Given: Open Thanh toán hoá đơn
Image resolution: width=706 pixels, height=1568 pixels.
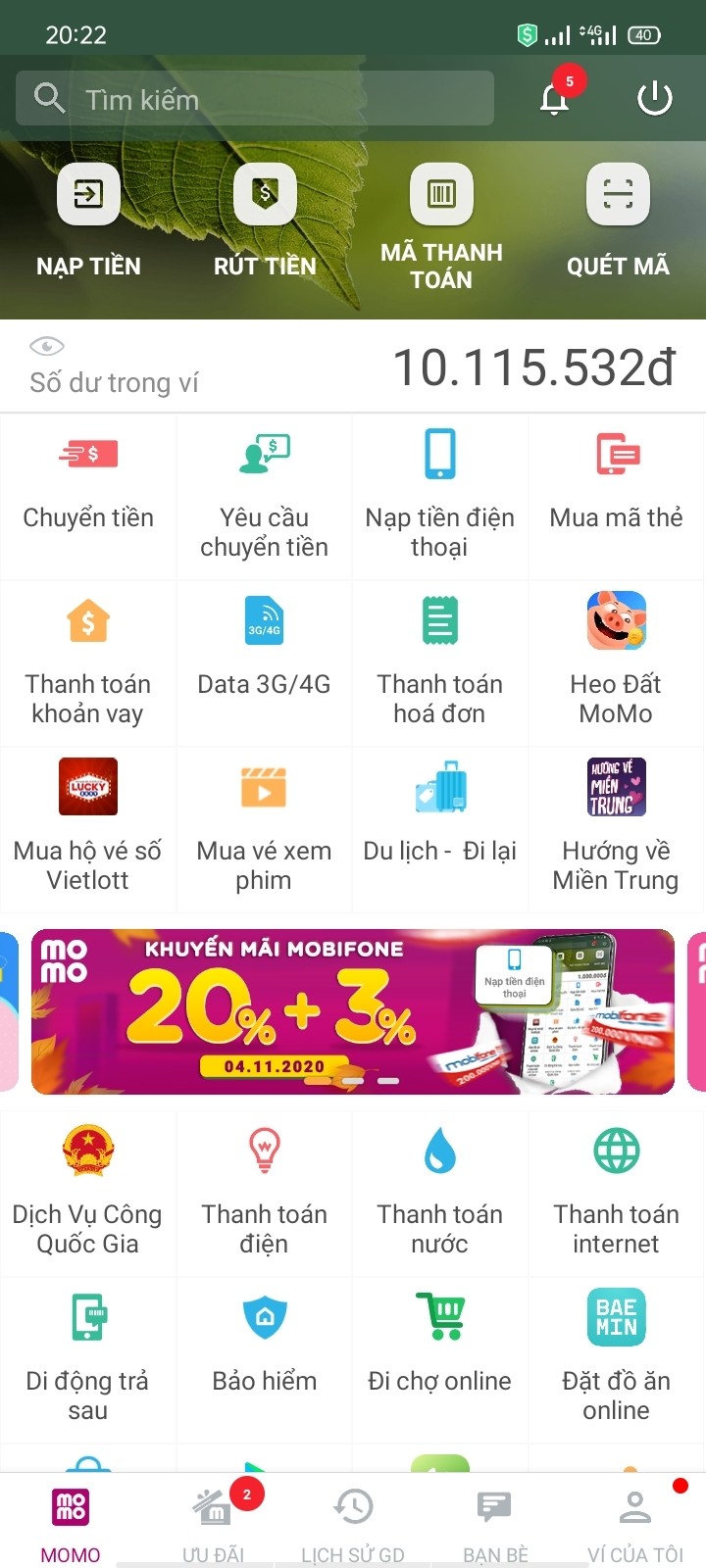Looking at the screenshot, I should pos(440,661).
